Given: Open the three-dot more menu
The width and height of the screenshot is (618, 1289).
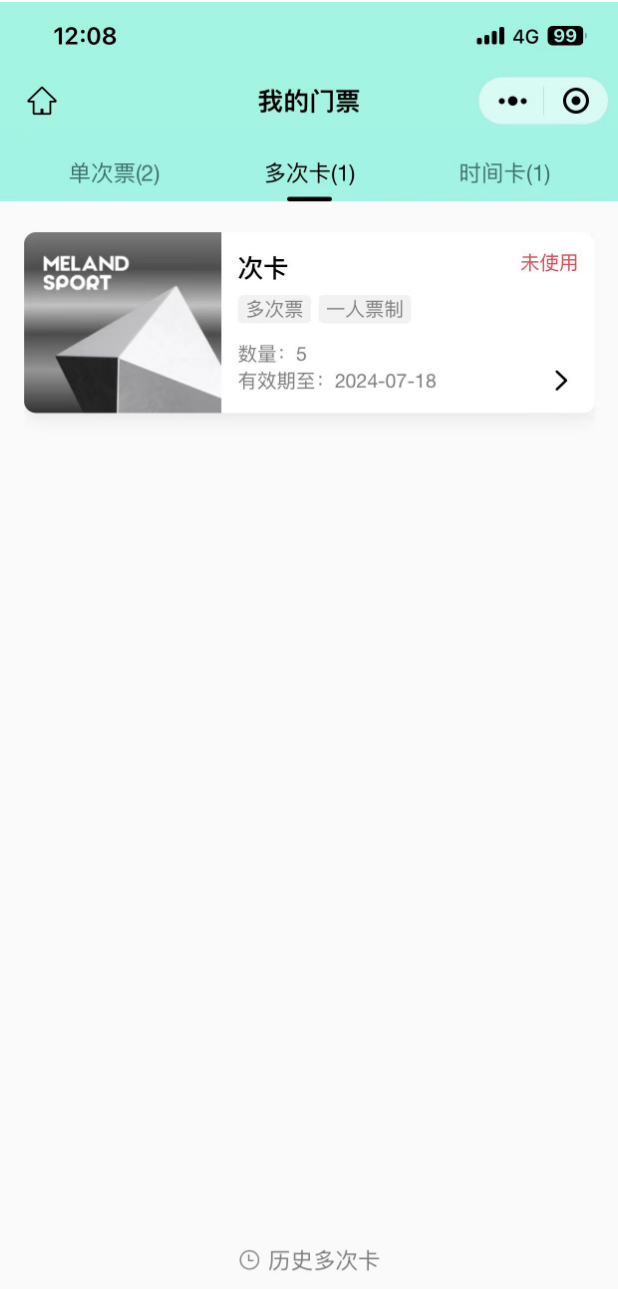Looking at the screenshot, I should point(512,101).
